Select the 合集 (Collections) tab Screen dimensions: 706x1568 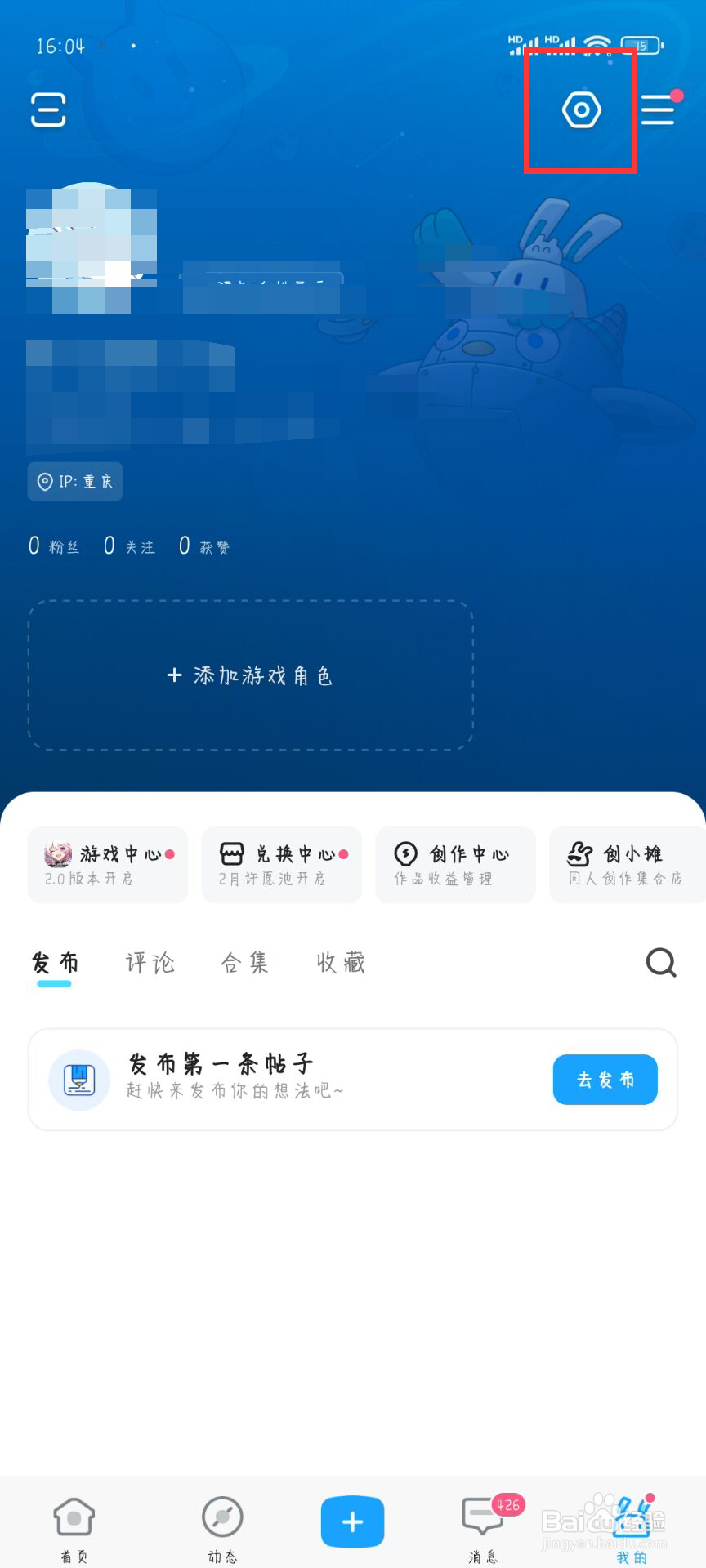[x=244, y=964]
